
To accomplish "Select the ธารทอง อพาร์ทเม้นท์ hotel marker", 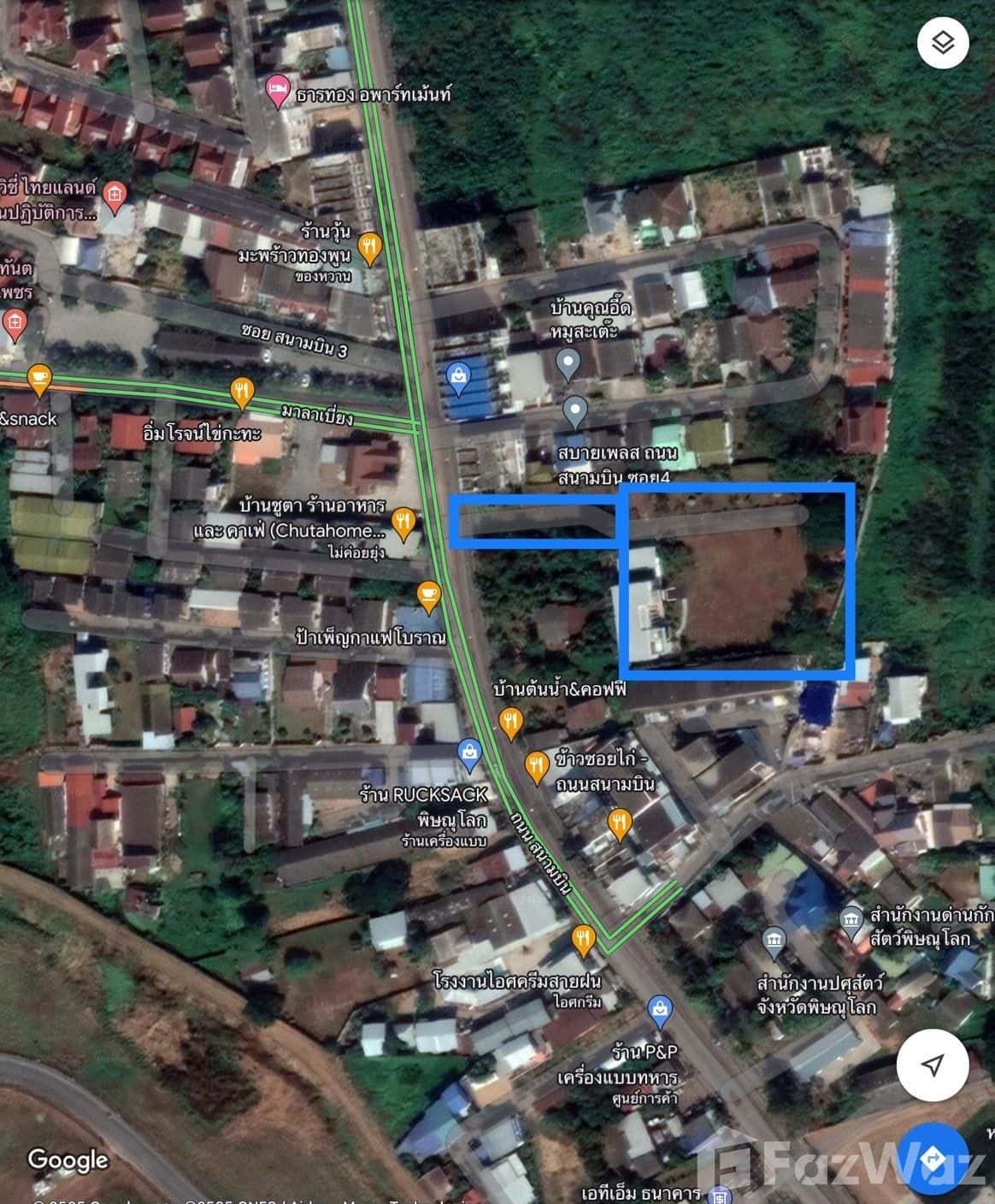I will pos(276,87).
